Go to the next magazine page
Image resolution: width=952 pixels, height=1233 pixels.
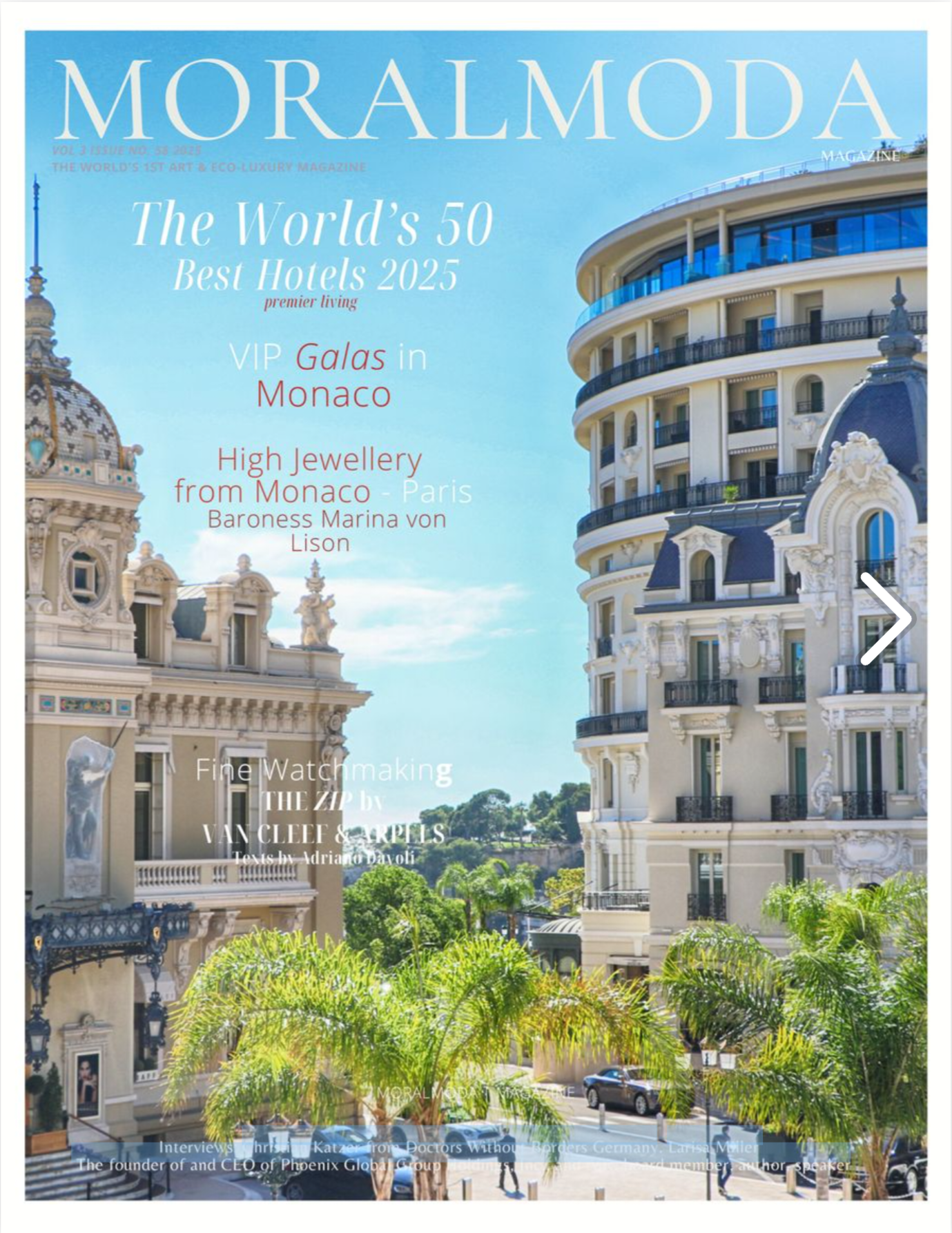[x=887, y=619]
